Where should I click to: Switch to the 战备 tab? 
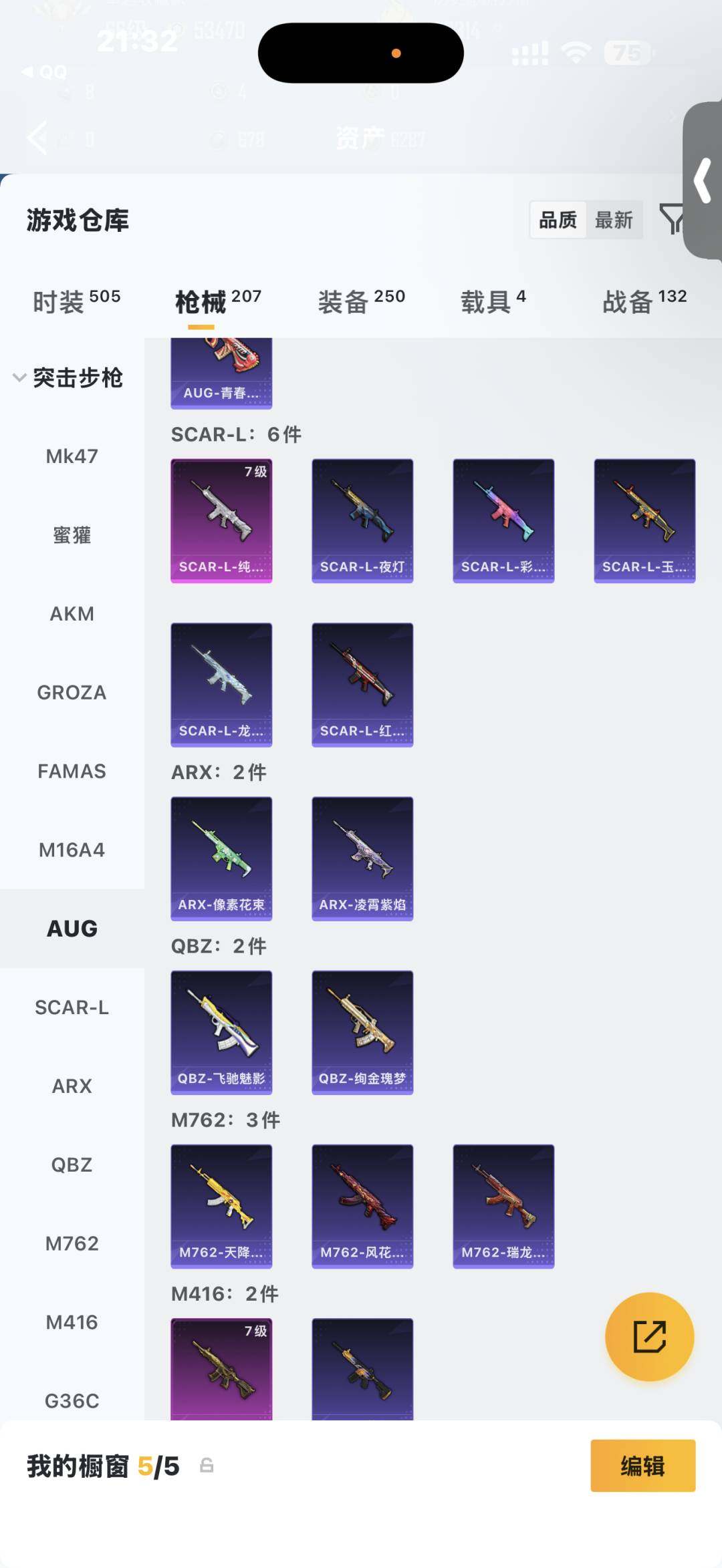[645, 301]
